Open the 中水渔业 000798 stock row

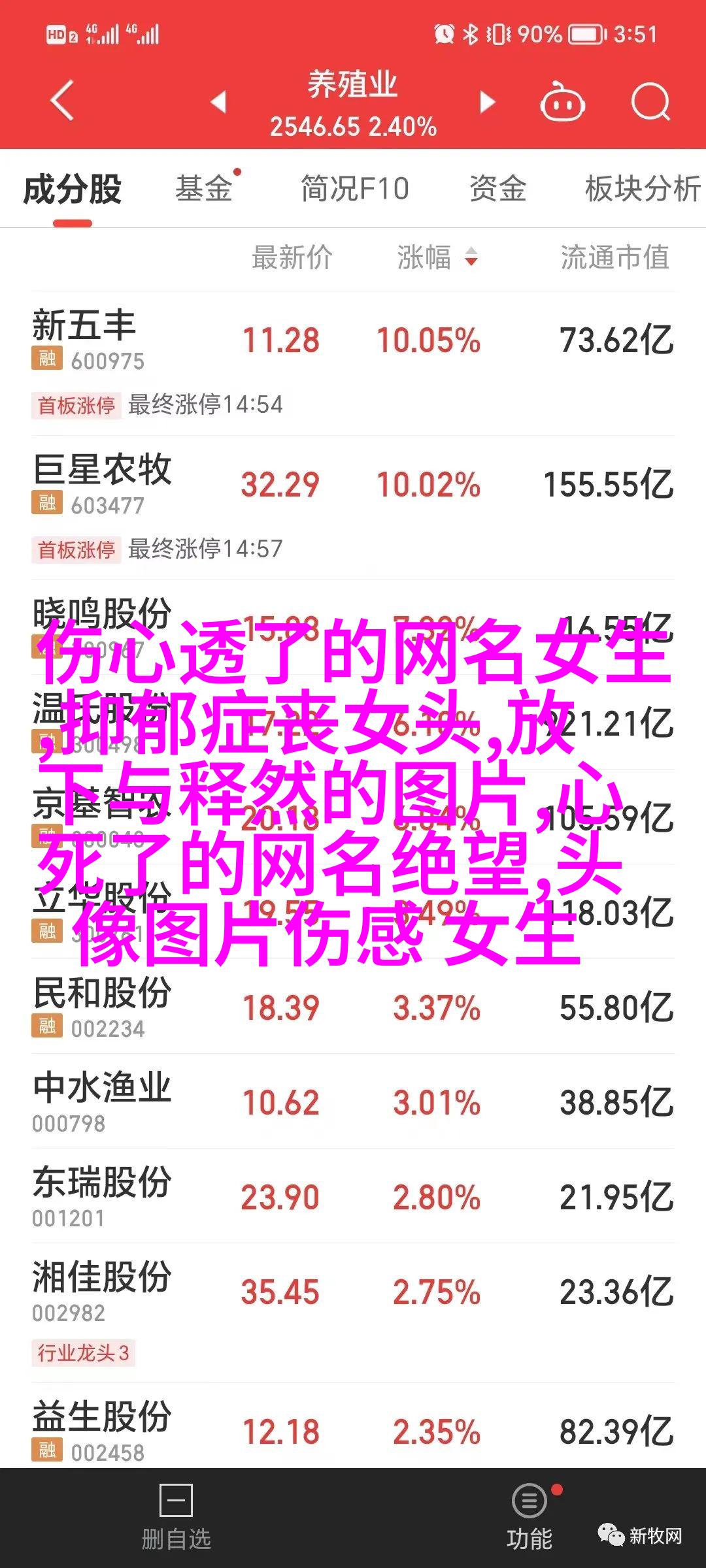point(353,1102)
